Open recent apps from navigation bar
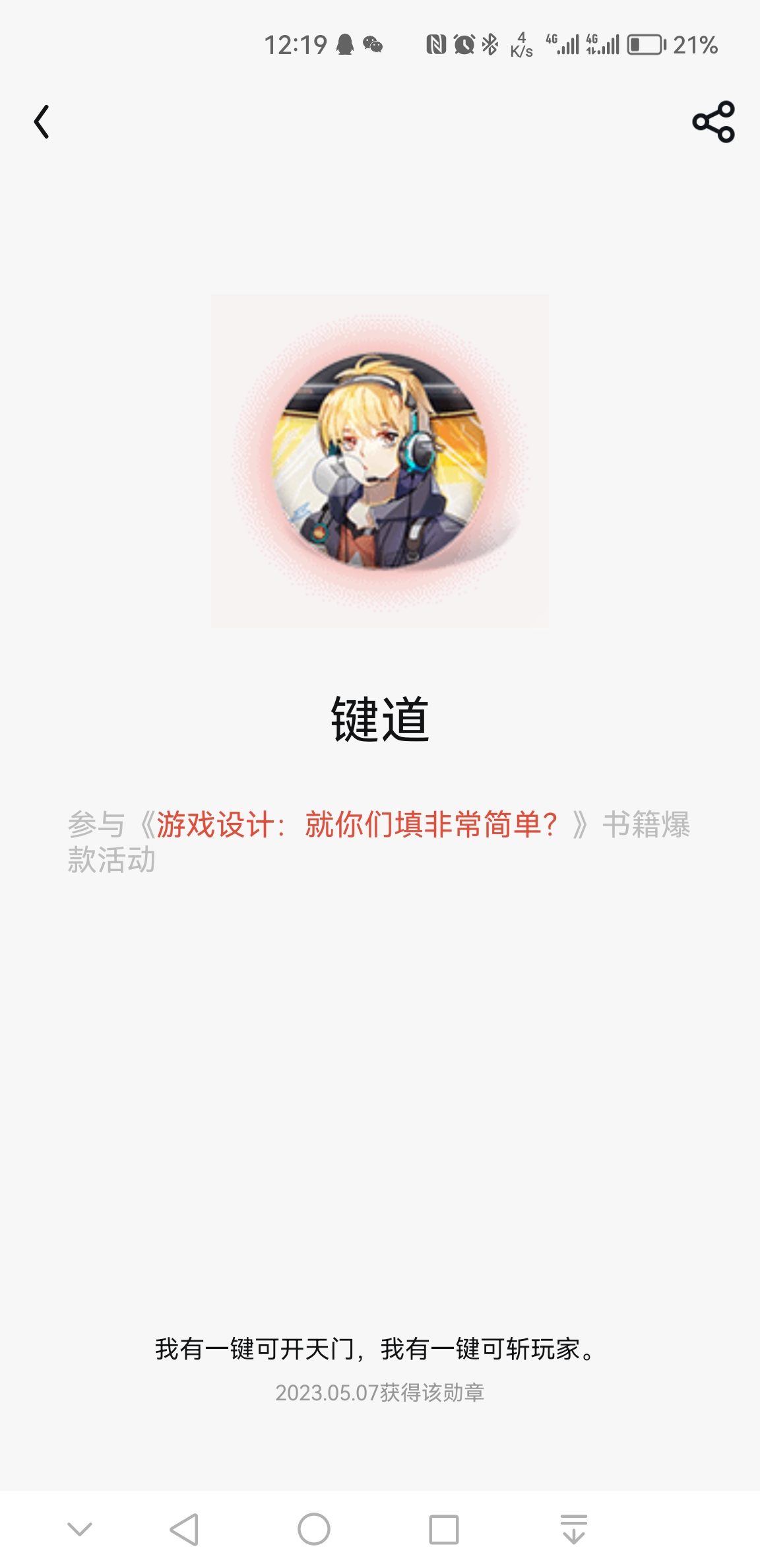This screenshot has height=1568, width=760. pyautogui.click(x=443, y=1529)
